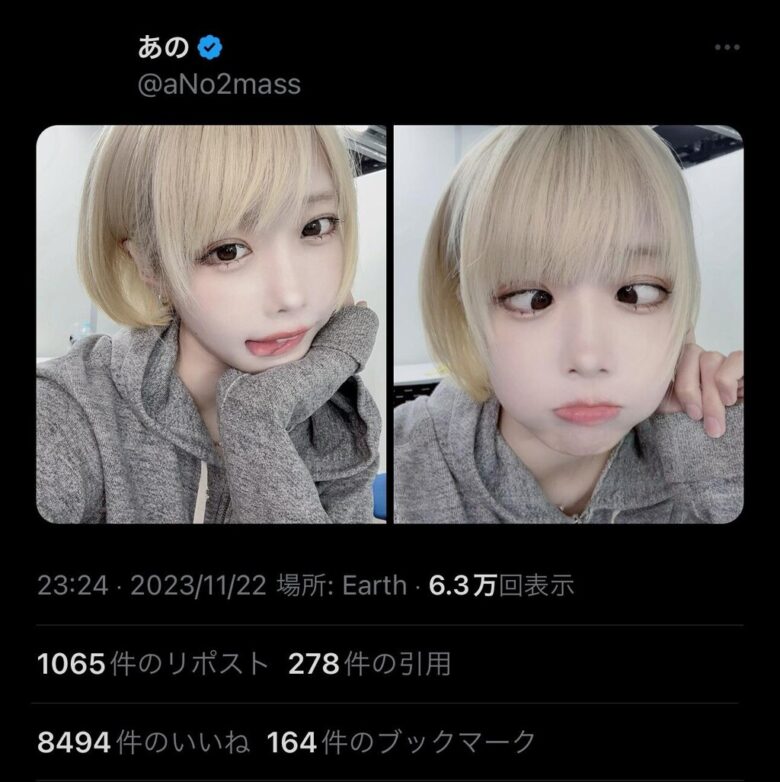View the 1065件のリポスト list
Viewport: 780px width, 782px height.
coord(153,663)
